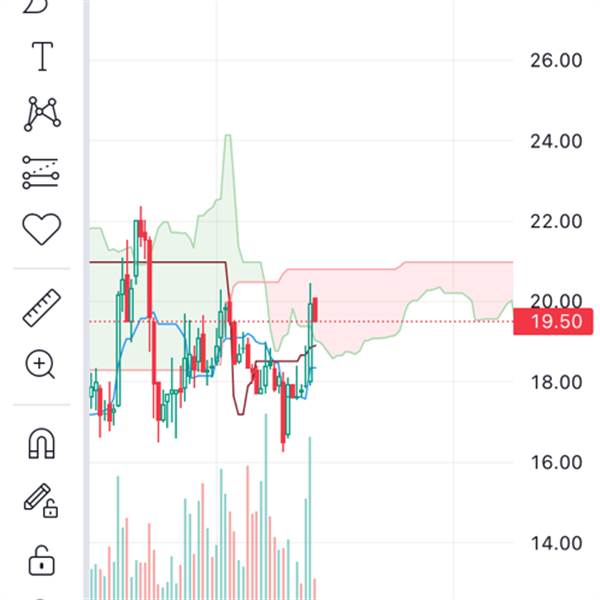Choose the forecasting and measurement tools
This screenshot has width=600, height=600.
pyautogui.click(x=41, y=173)
